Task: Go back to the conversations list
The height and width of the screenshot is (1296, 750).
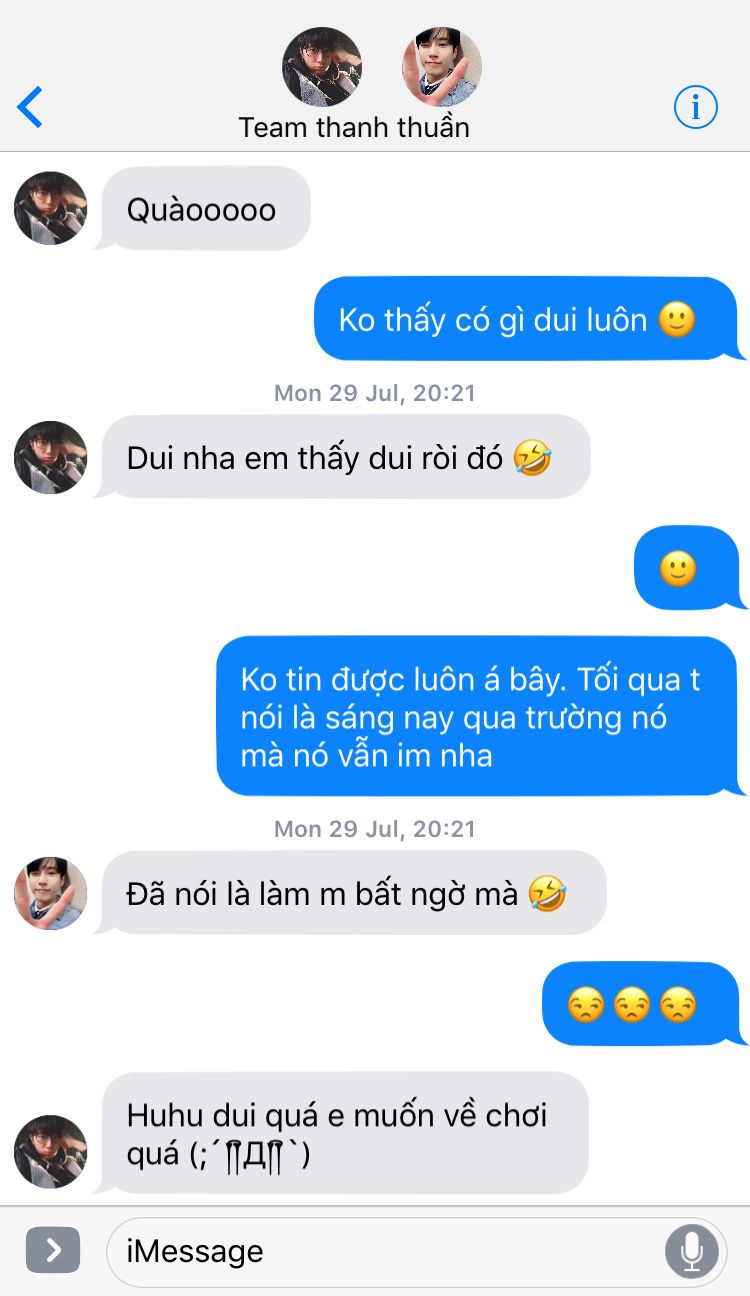Action: (31, 107)
